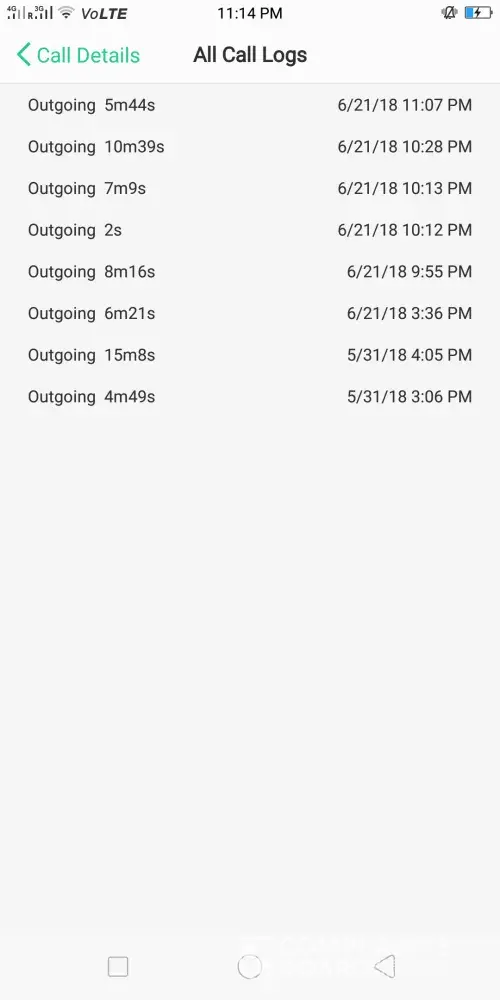Go to the home screen via circle button
The width and height of the screenshot is (500, 1000).
tap(249, 967)
